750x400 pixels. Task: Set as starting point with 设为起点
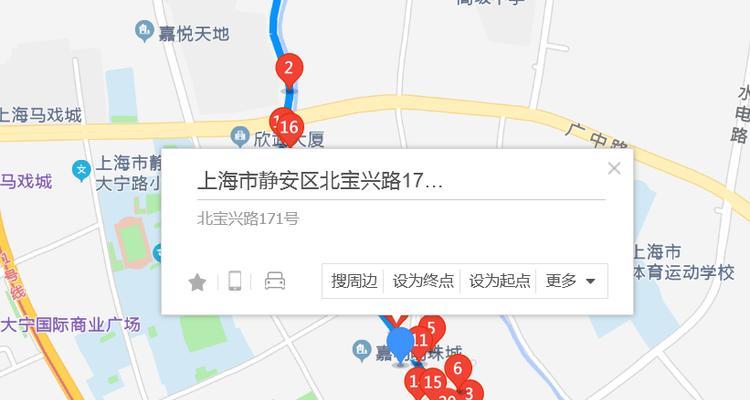499,281
